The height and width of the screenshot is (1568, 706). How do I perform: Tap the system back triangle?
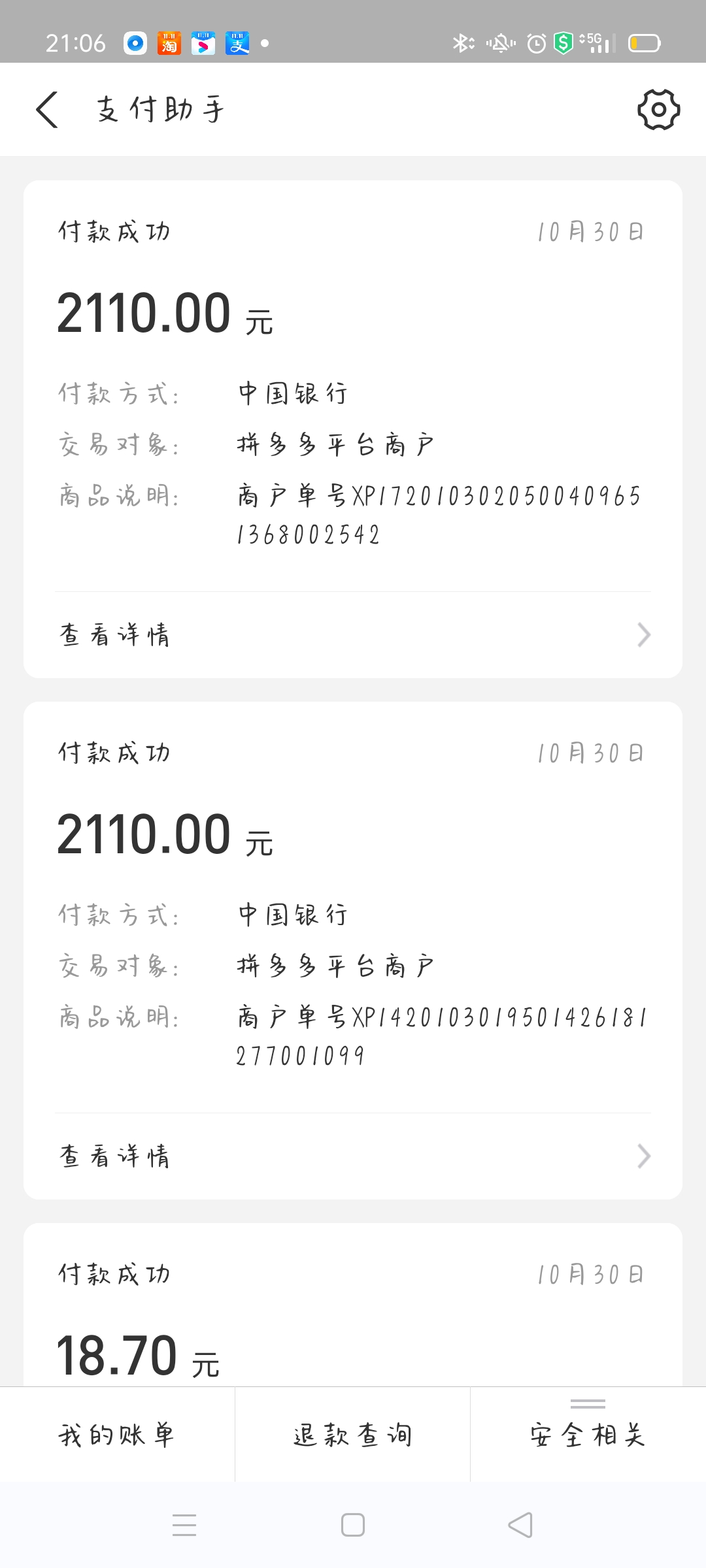click(520, 1526)
